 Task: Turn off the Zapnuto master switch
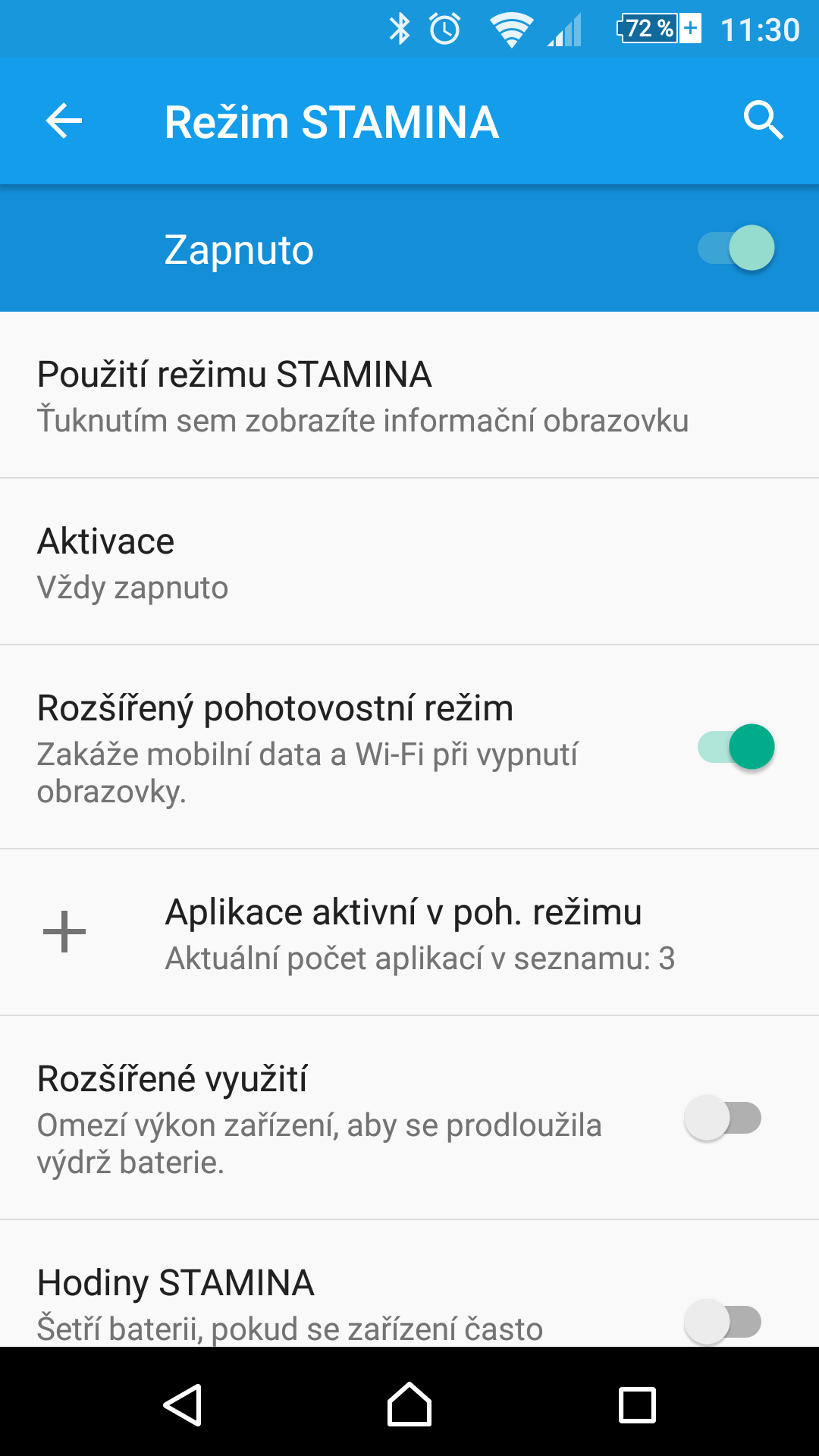736,248
